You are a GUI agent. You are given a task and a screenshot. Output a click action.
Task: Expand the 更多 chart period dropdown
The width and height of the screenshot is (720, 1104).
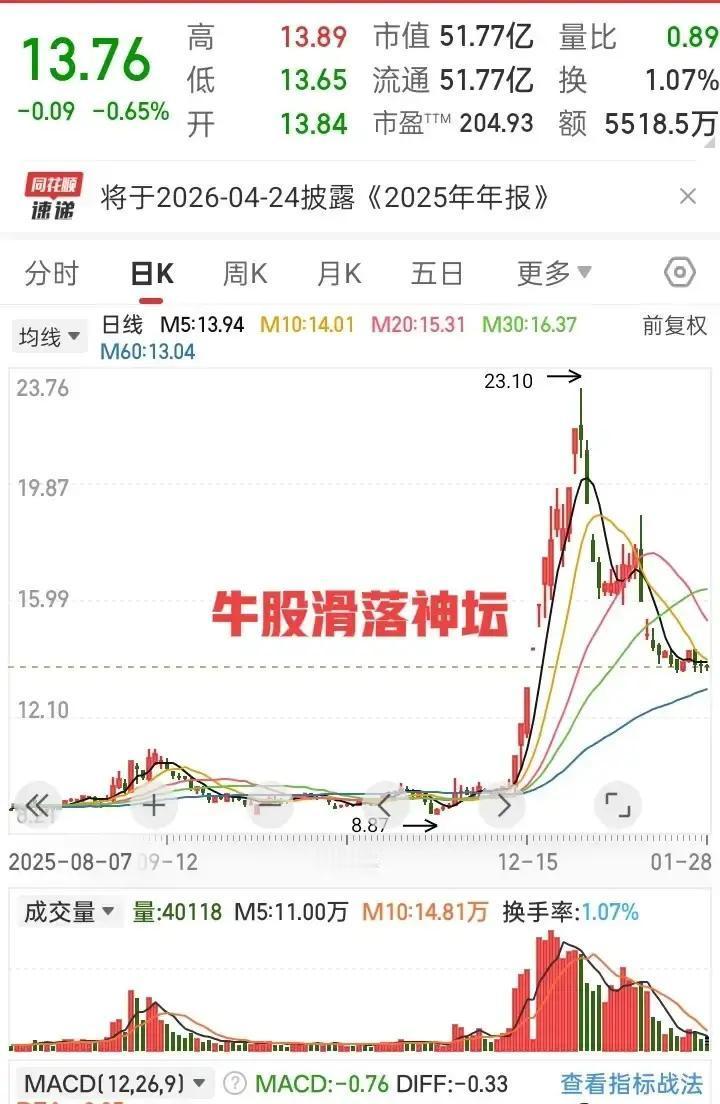click(545, 272)
